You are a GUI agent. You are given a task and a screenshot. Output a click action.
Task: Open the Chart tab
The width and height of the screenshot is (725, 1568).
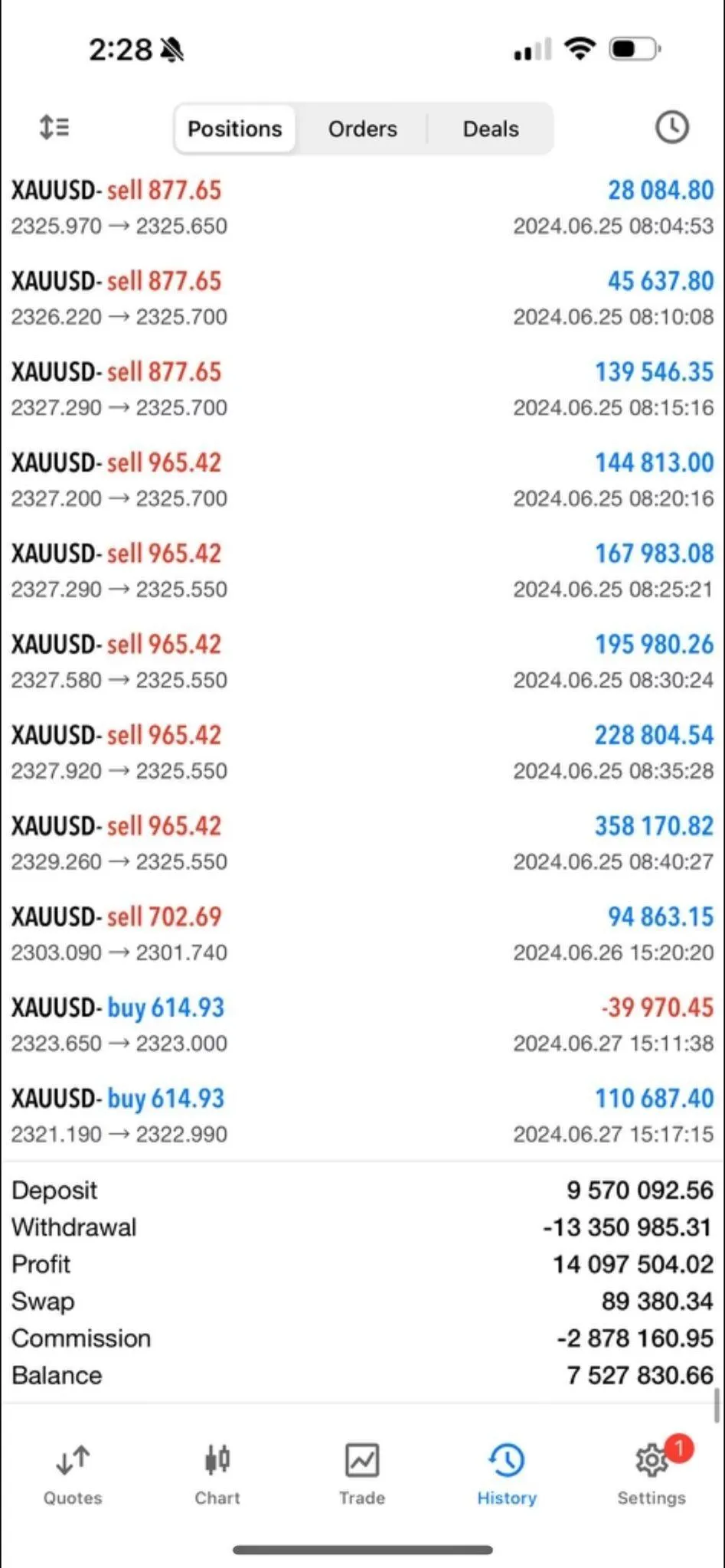tap(217, 1475)
